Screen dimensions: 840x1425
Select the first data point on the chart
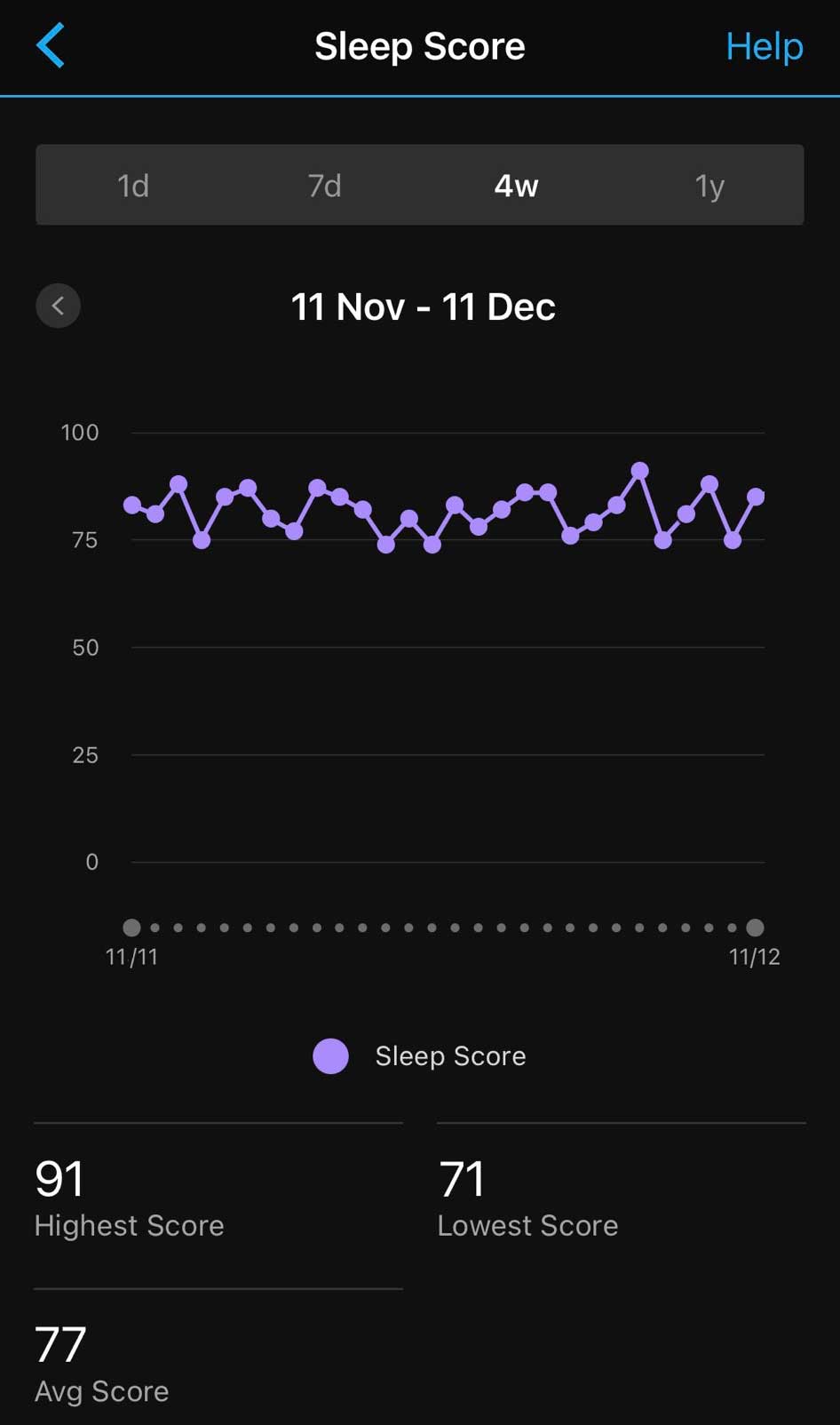[x=131, y=505]
